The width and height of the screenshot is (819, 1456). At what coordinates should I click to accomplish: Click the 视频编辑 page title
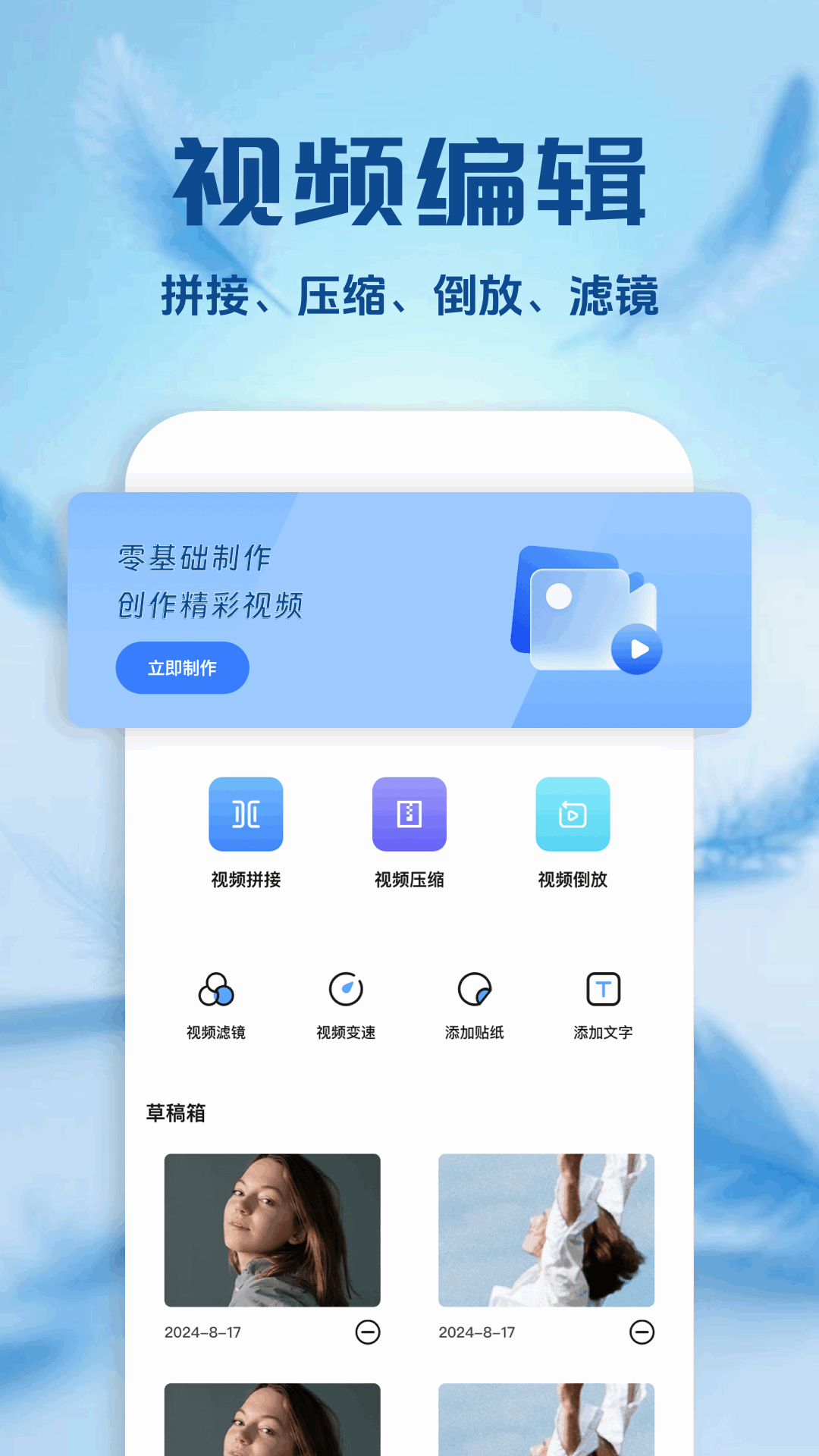pos(409,182)
